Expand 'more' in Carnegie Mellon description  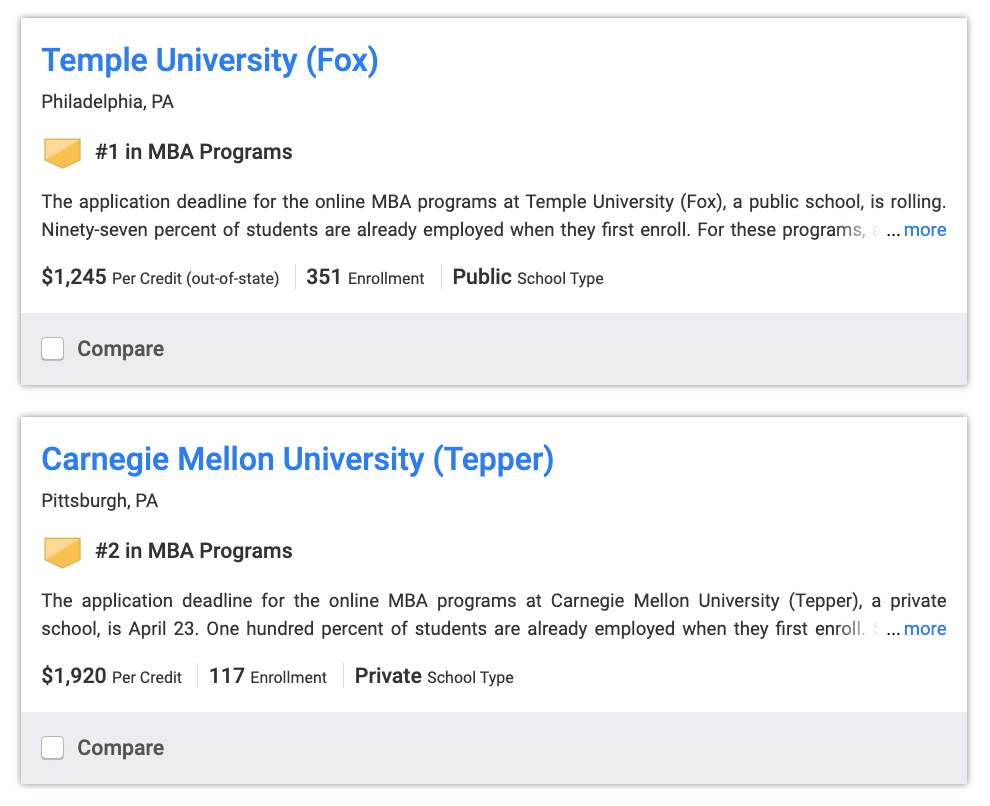tap(924, 629)
